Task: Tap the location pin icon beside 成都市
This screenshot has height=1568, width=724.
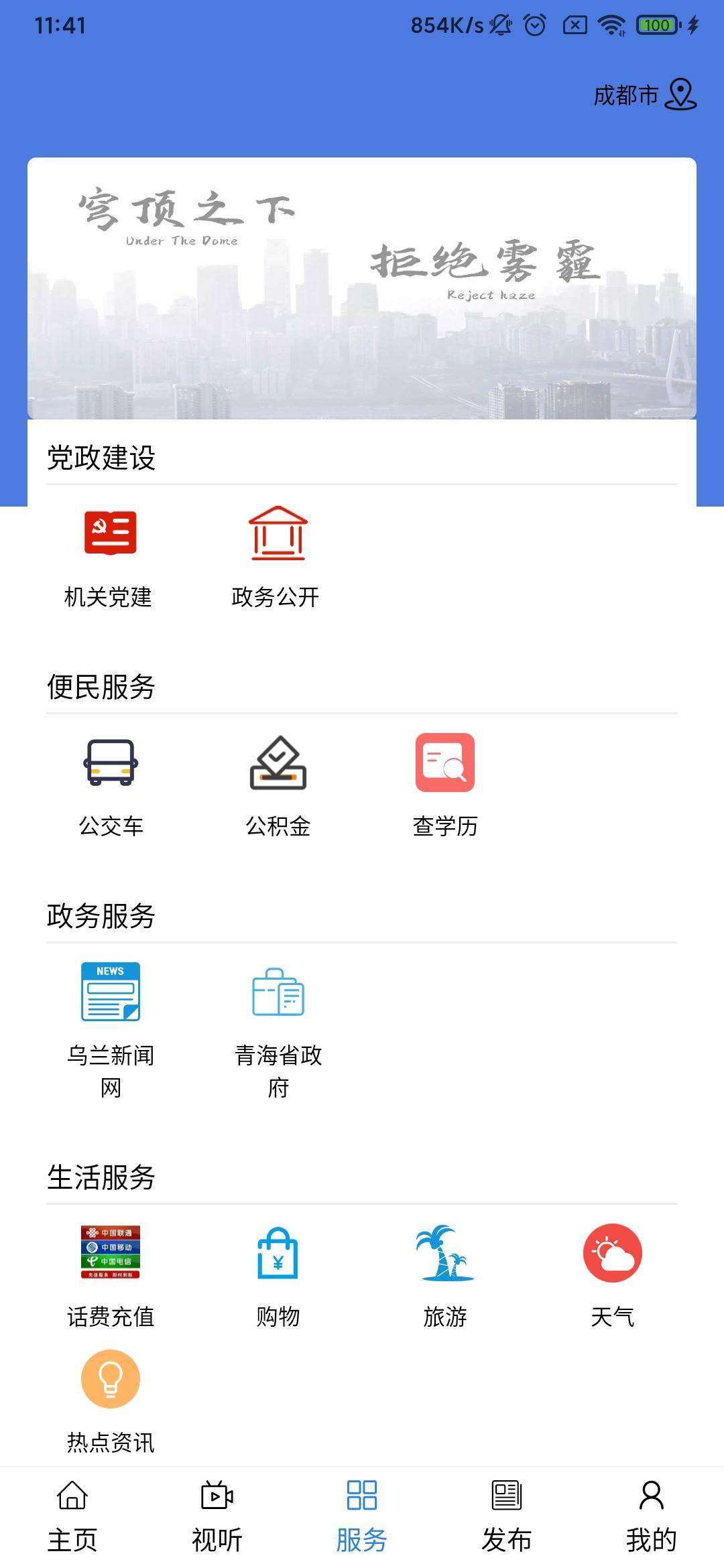Action: 679,97
